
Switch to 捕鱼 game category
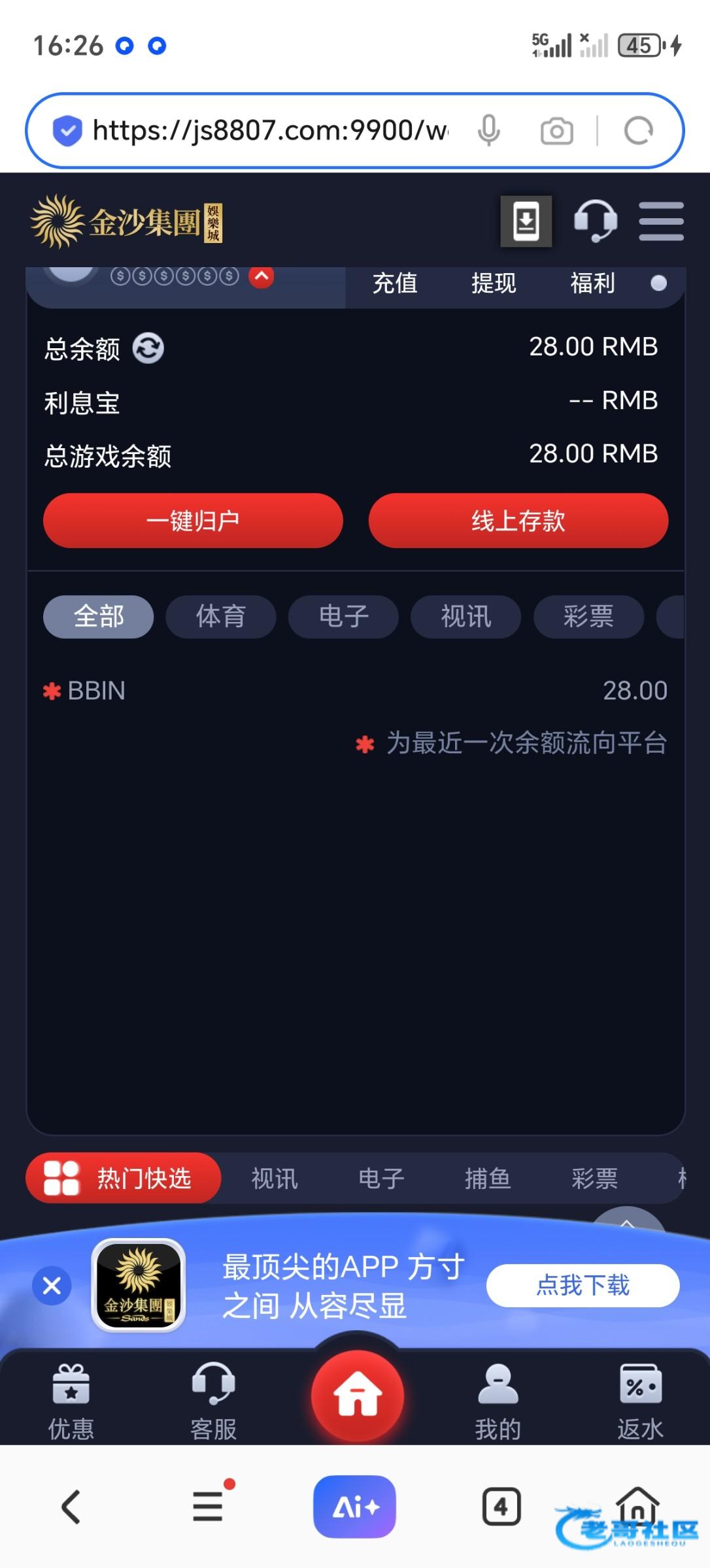488,1178
